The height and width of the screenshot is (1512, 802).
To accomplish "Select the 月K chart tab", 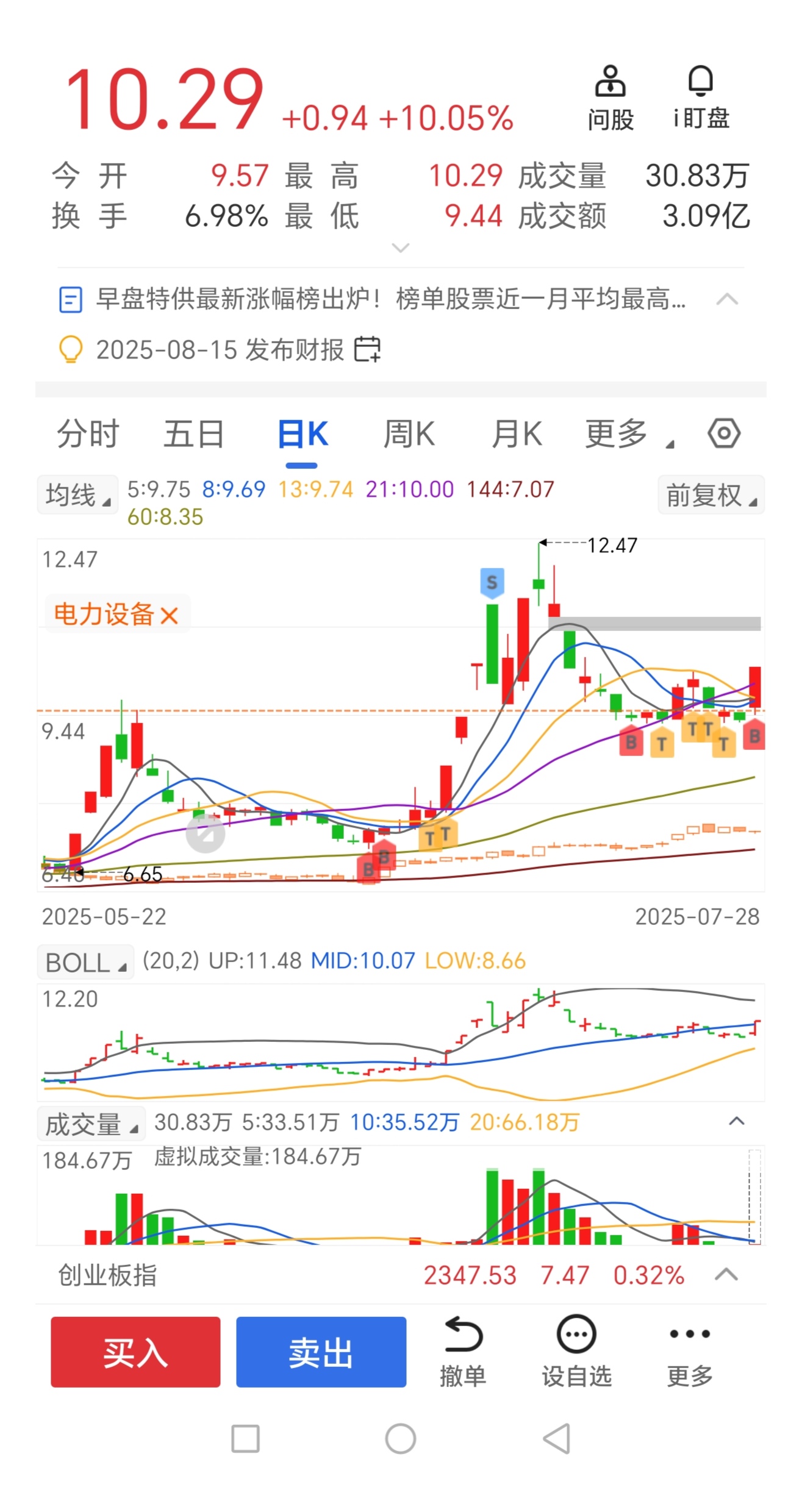I will [517, 434].
